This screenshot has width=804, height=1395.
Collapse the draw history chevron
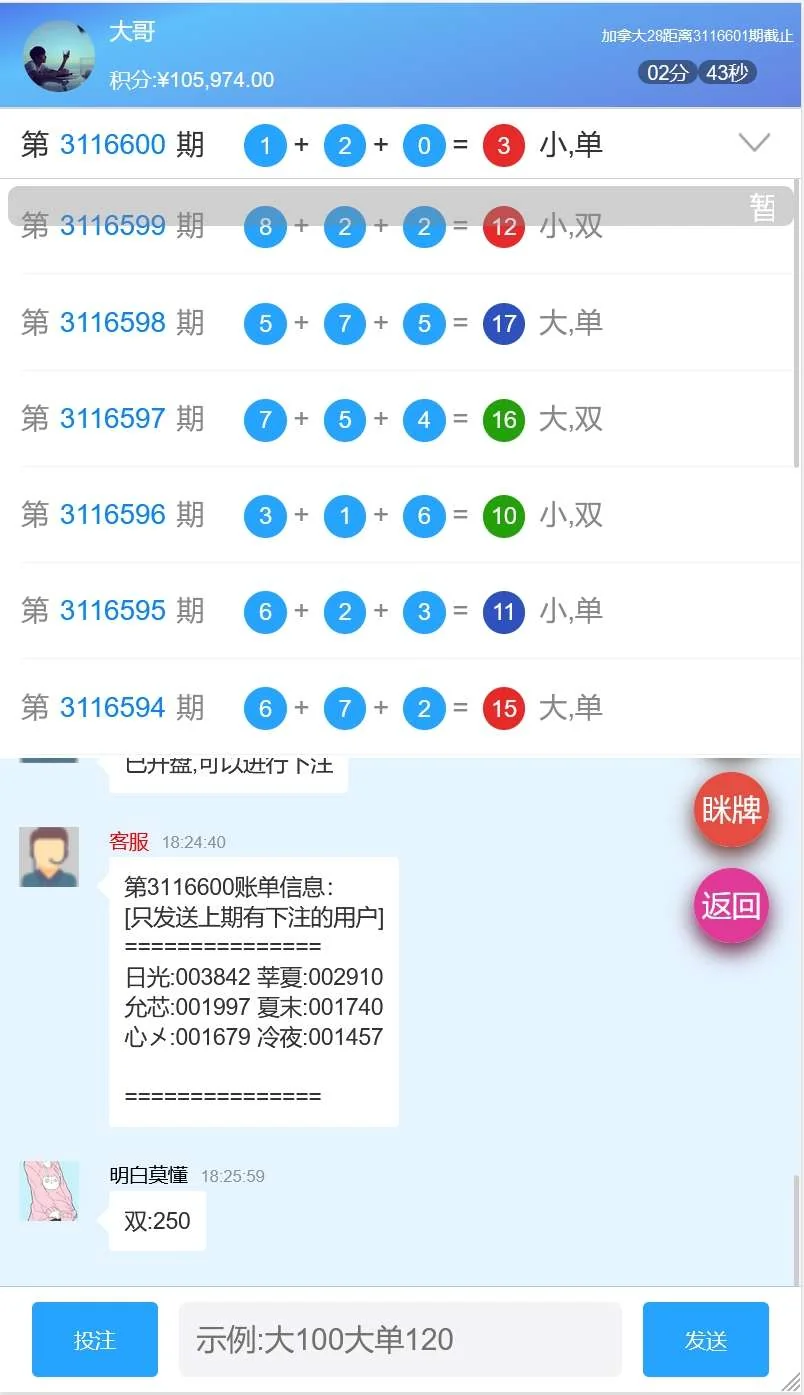[x=753, y=143]
